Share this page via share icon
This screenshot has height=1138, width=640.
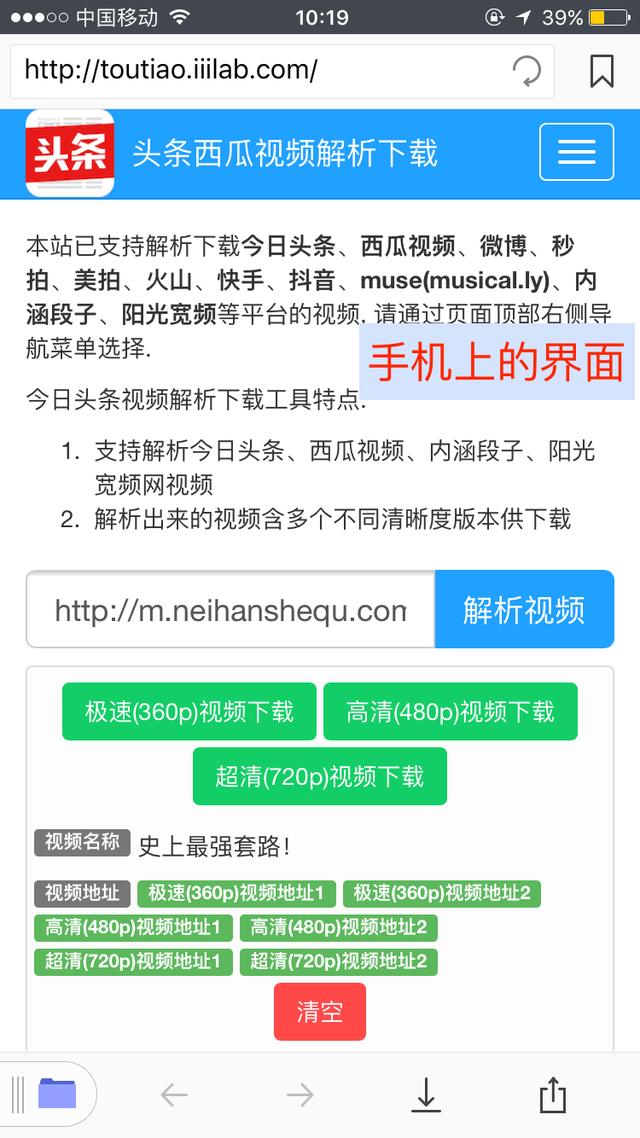pos(553,1094)
